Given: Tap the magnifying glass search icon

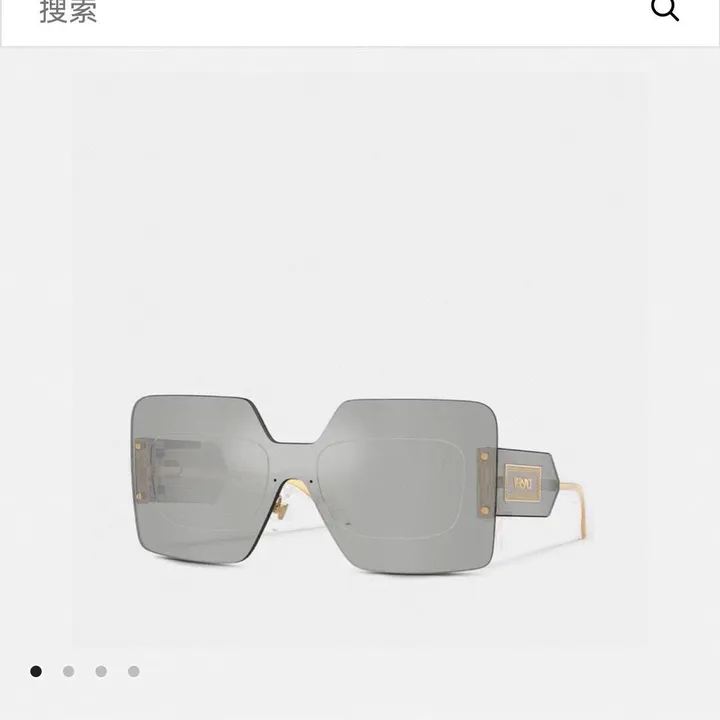Looking at the screenshot, I should coord(665,10).
